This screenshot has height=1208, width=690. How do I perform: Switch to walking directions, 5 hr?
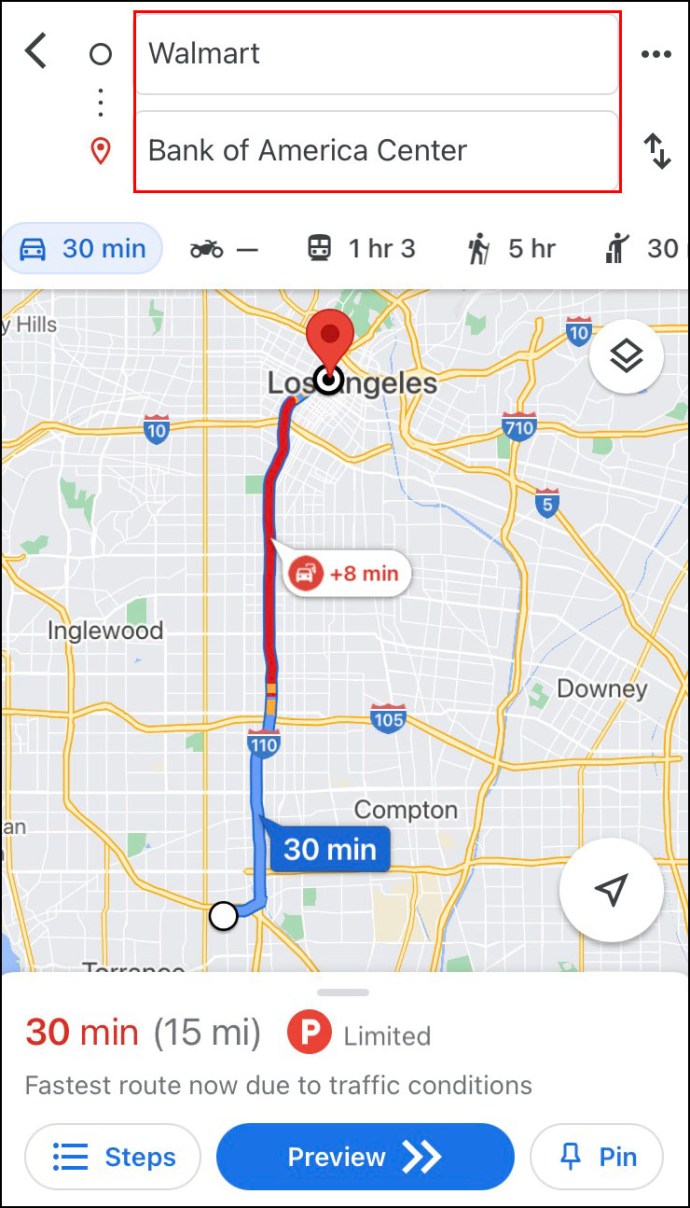(511, 248)
